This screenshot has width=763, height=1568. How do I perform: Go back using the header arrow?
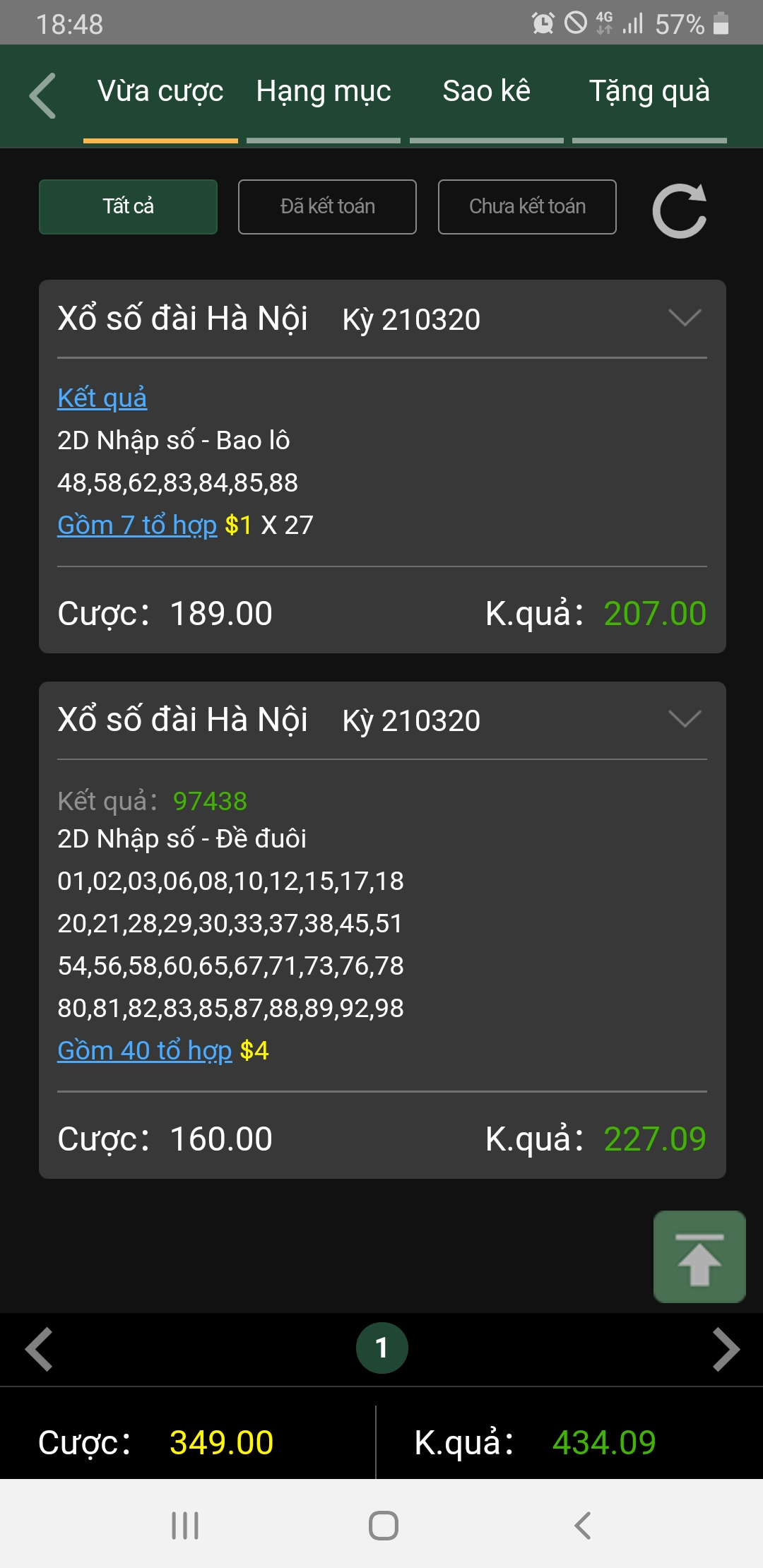(x=42, y=95)
